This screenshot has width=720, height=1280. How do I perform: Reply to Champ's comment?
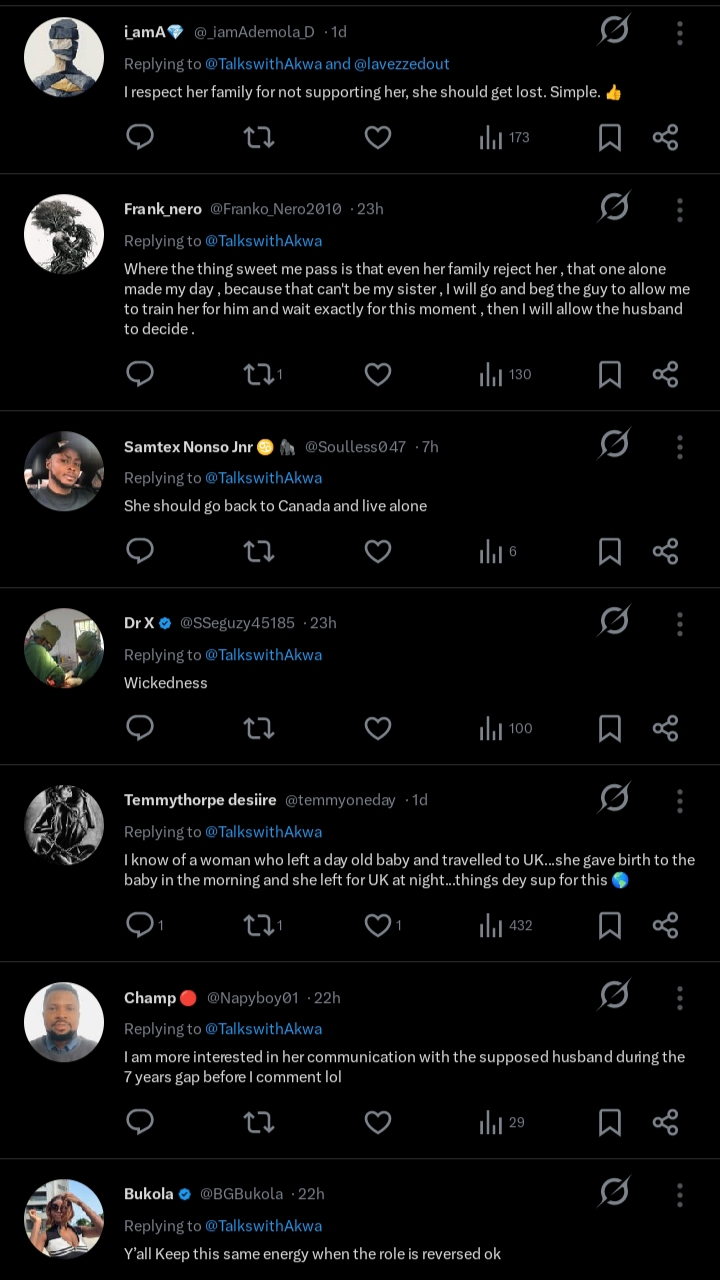(x=140, y=1122)
